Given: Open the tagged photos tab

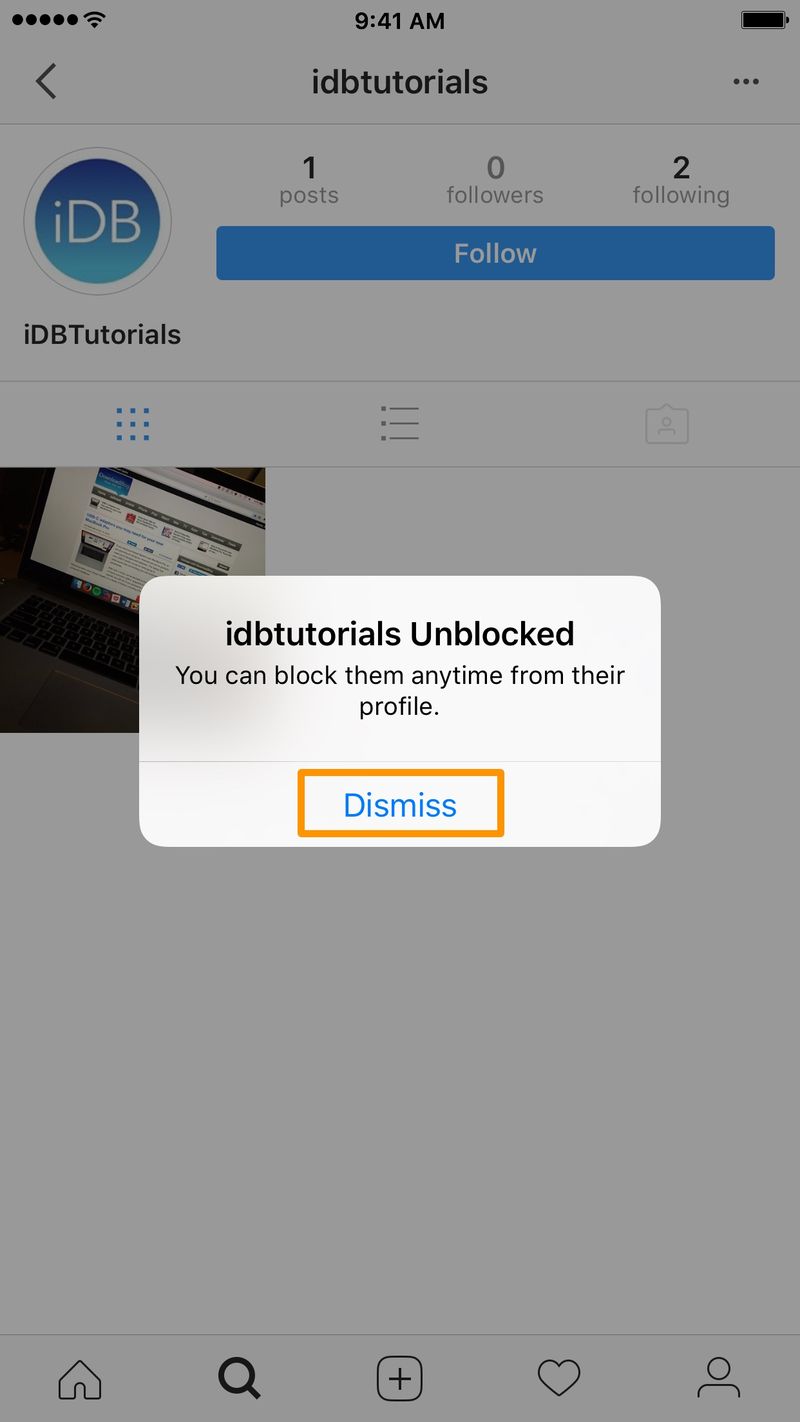Looking at the screenshot, I should pos(667,424).
